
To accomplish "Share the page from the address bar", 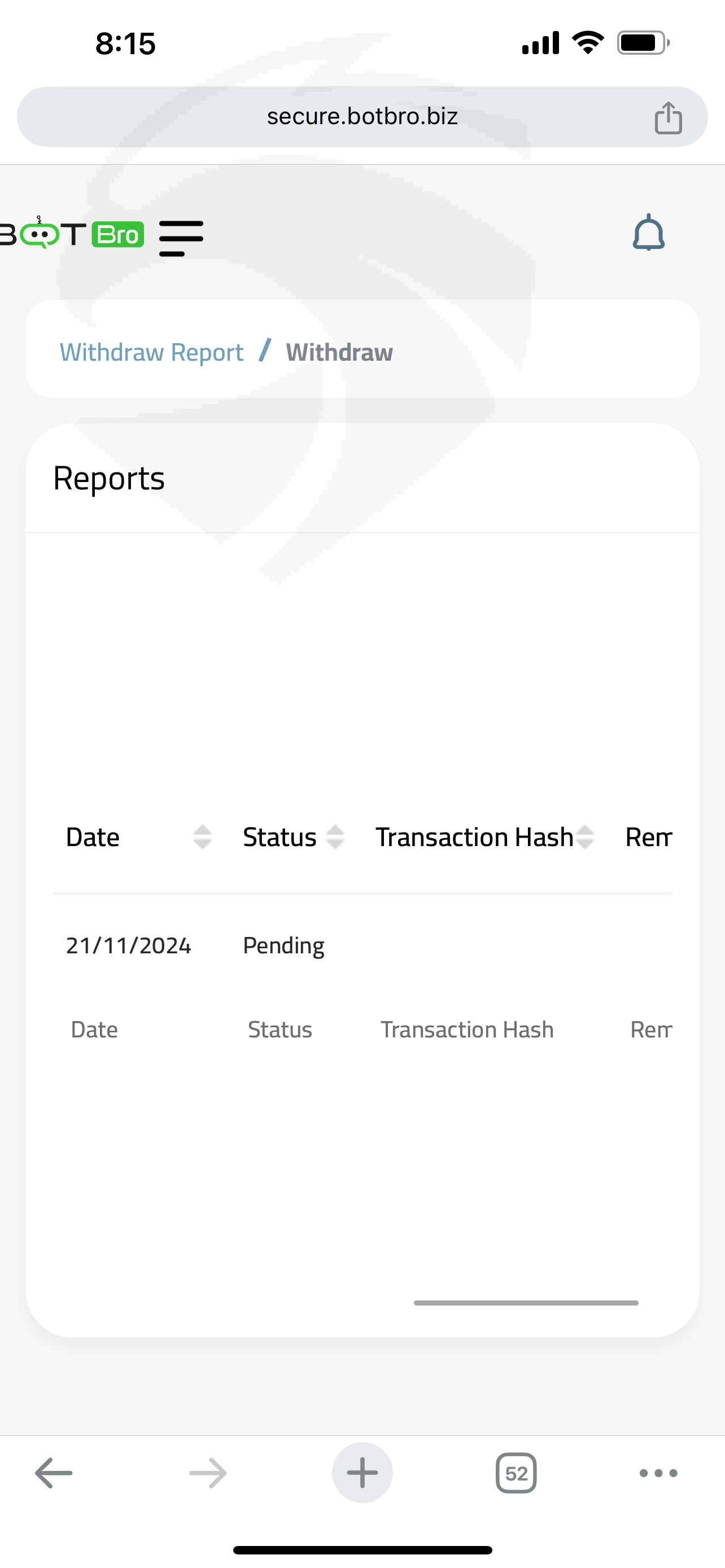I will (x=668, y=117).
